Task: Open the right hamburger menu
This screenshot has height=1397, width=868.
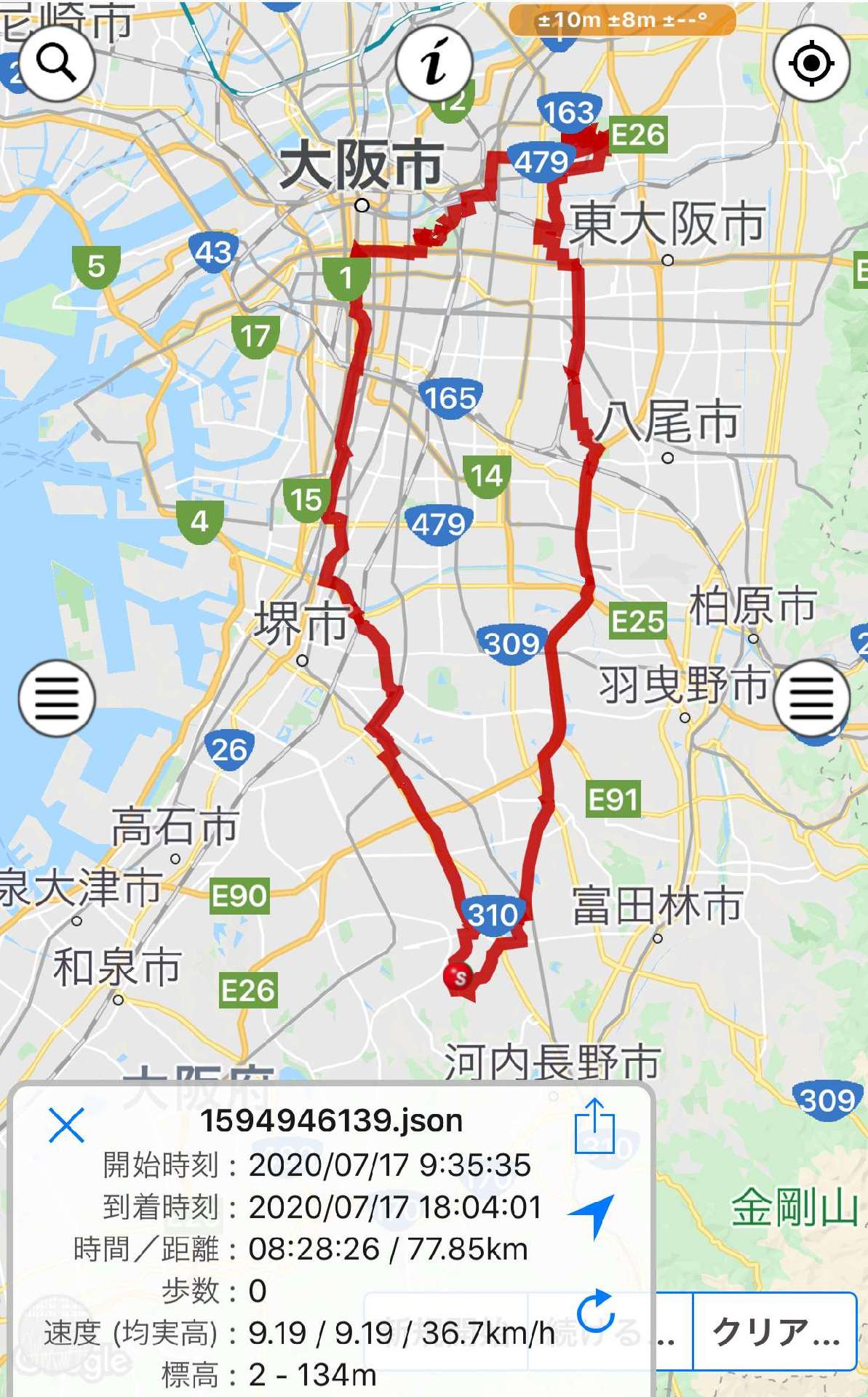Action: pyautogui.click(x=811, y=698)
